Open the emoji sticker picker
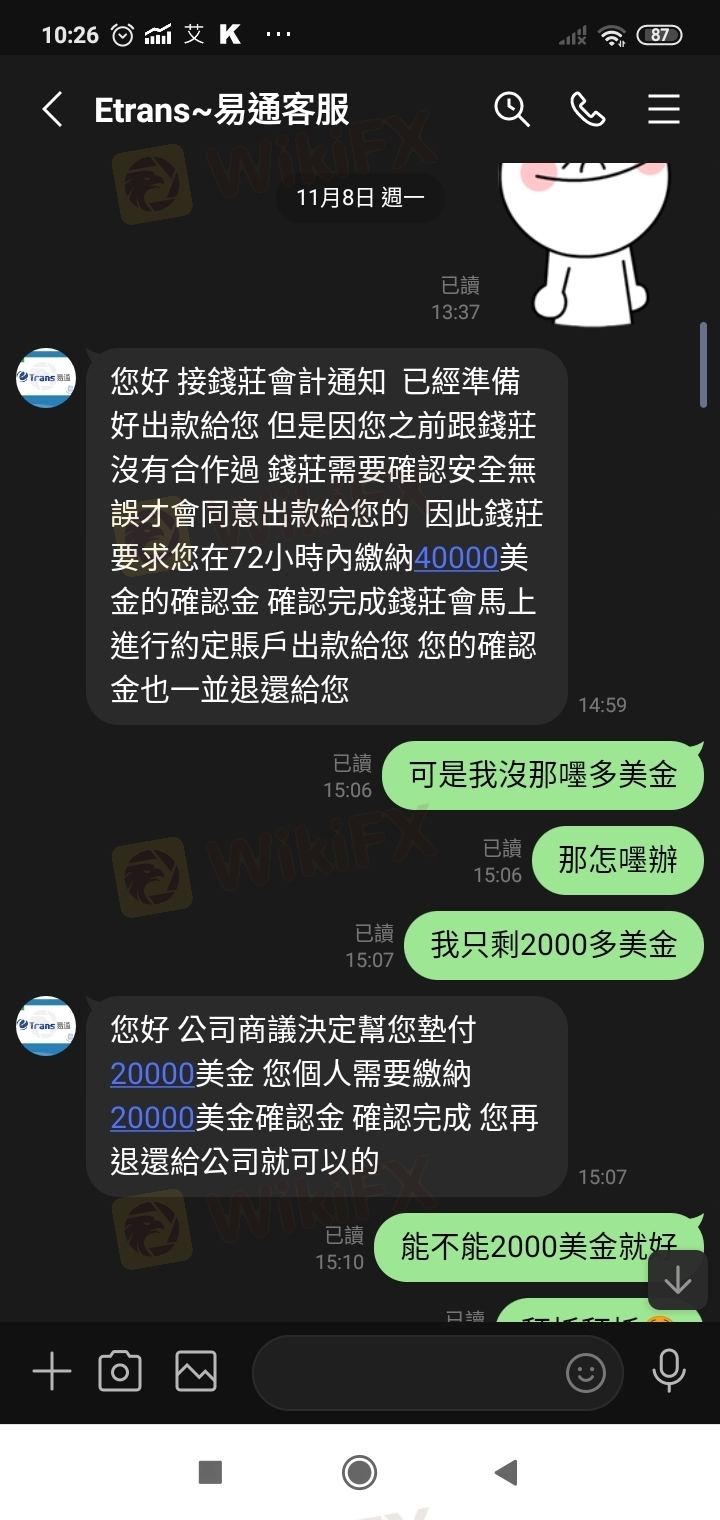 pyautogui.click(x=586, y=1373)
